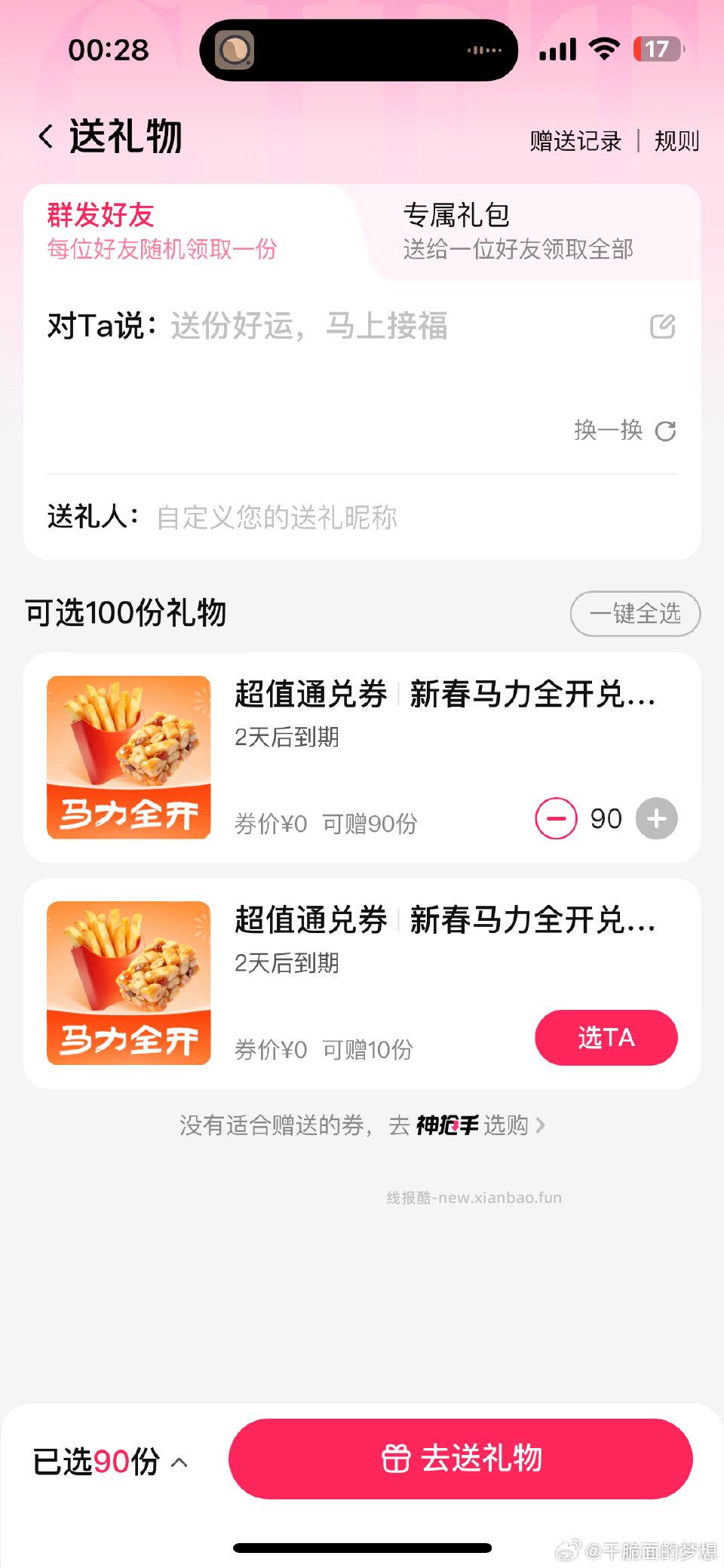This screenshot has width=724, height=1568.
Task: Toggle 一键全选 to select all gifts
Action: coord(634,613)
